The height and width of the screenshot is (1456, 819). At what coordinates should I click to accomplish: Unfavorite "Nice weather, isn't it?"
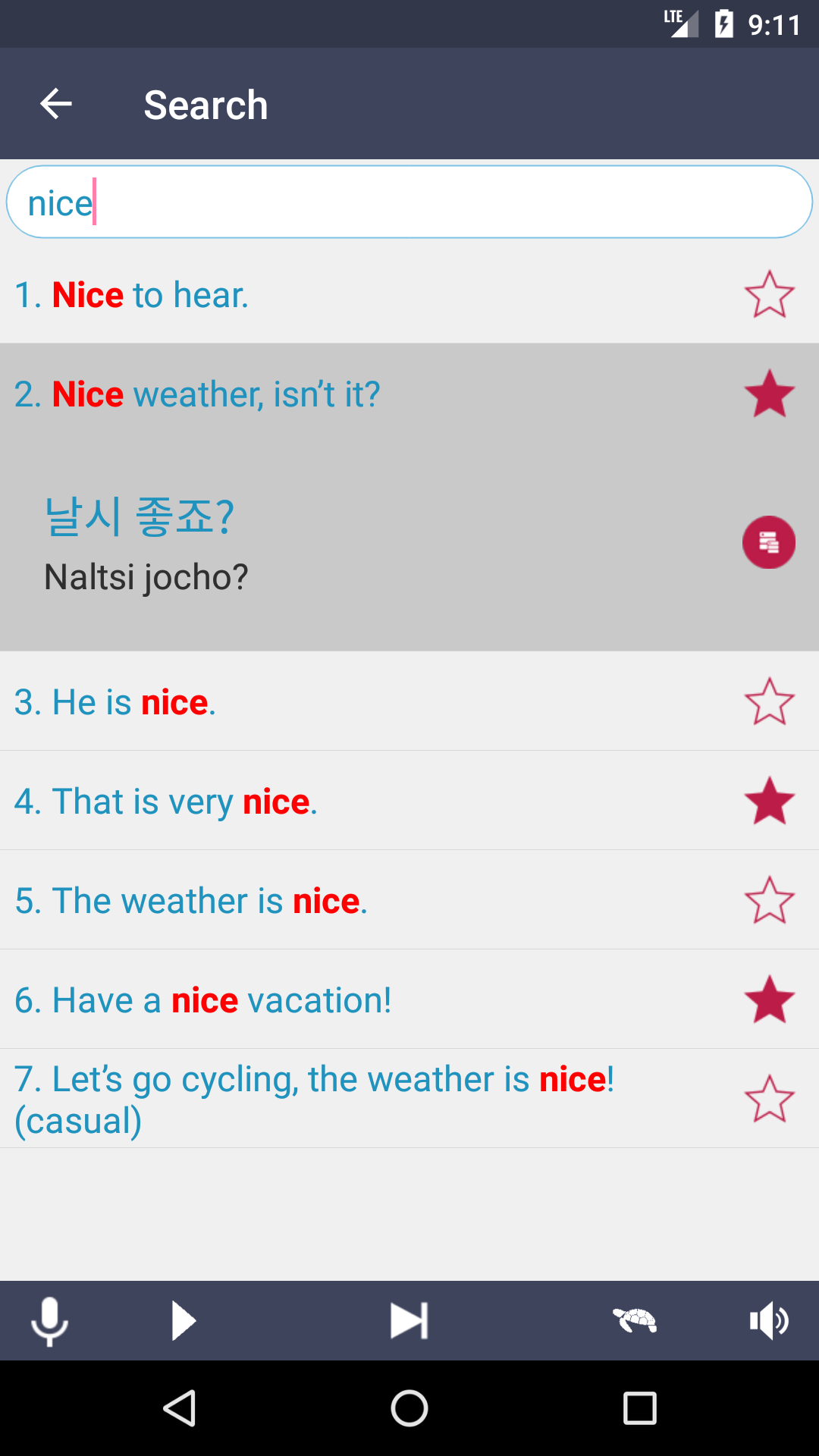pyautogui.click(x=769, y=394)
